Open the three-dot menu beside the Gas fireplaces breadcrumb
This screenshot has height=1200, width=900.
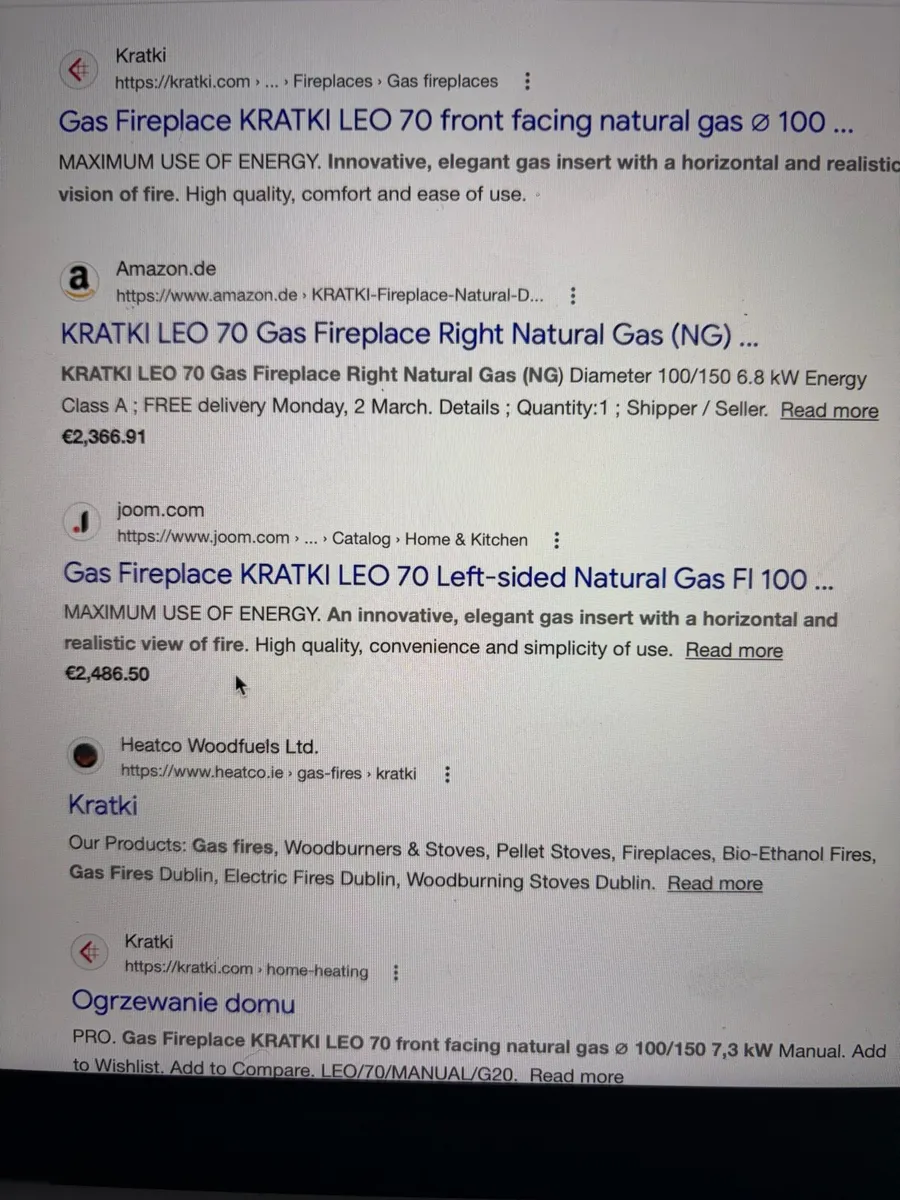point(527,82)
